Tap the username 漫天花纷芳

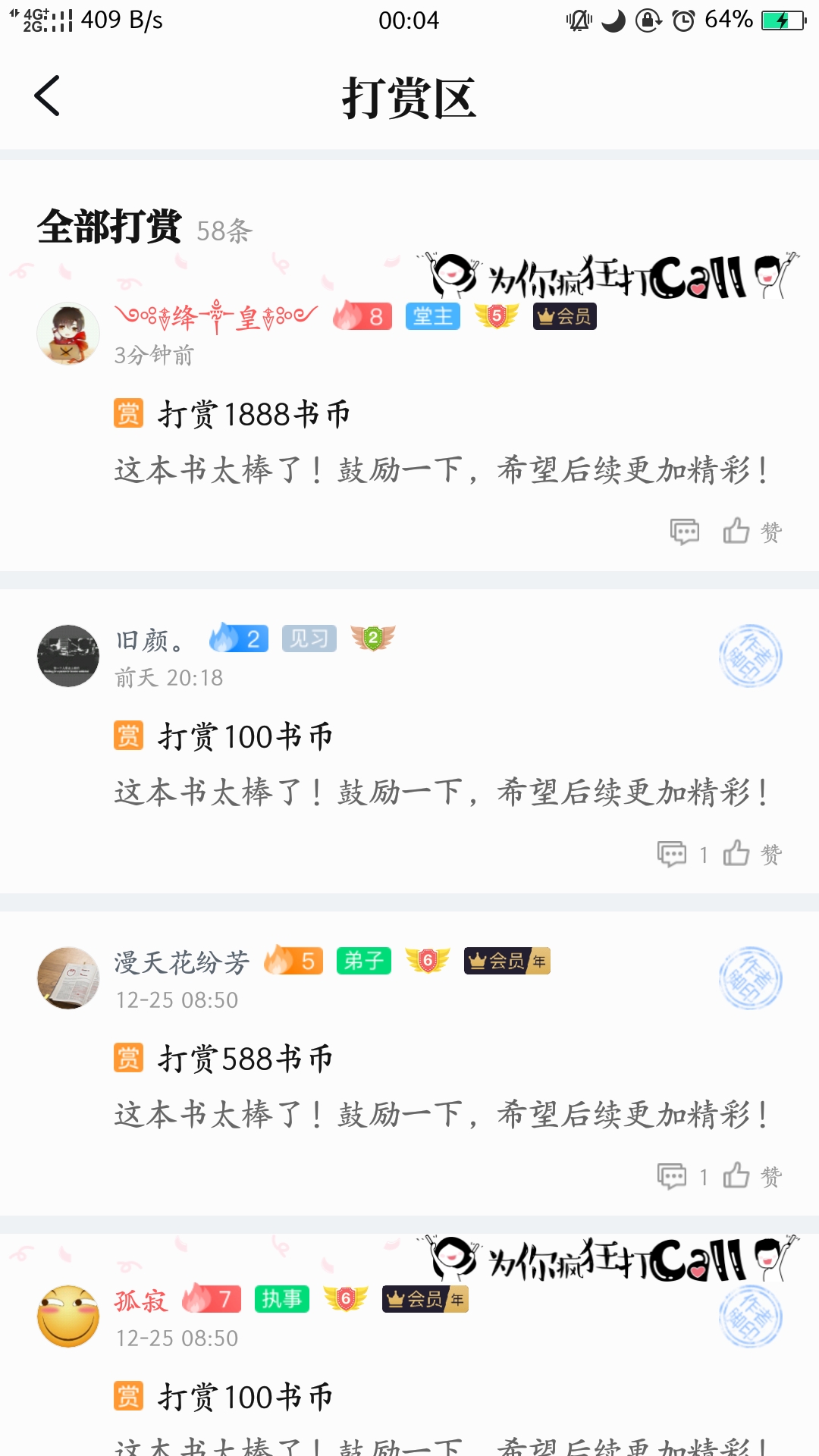coord(182,962)
